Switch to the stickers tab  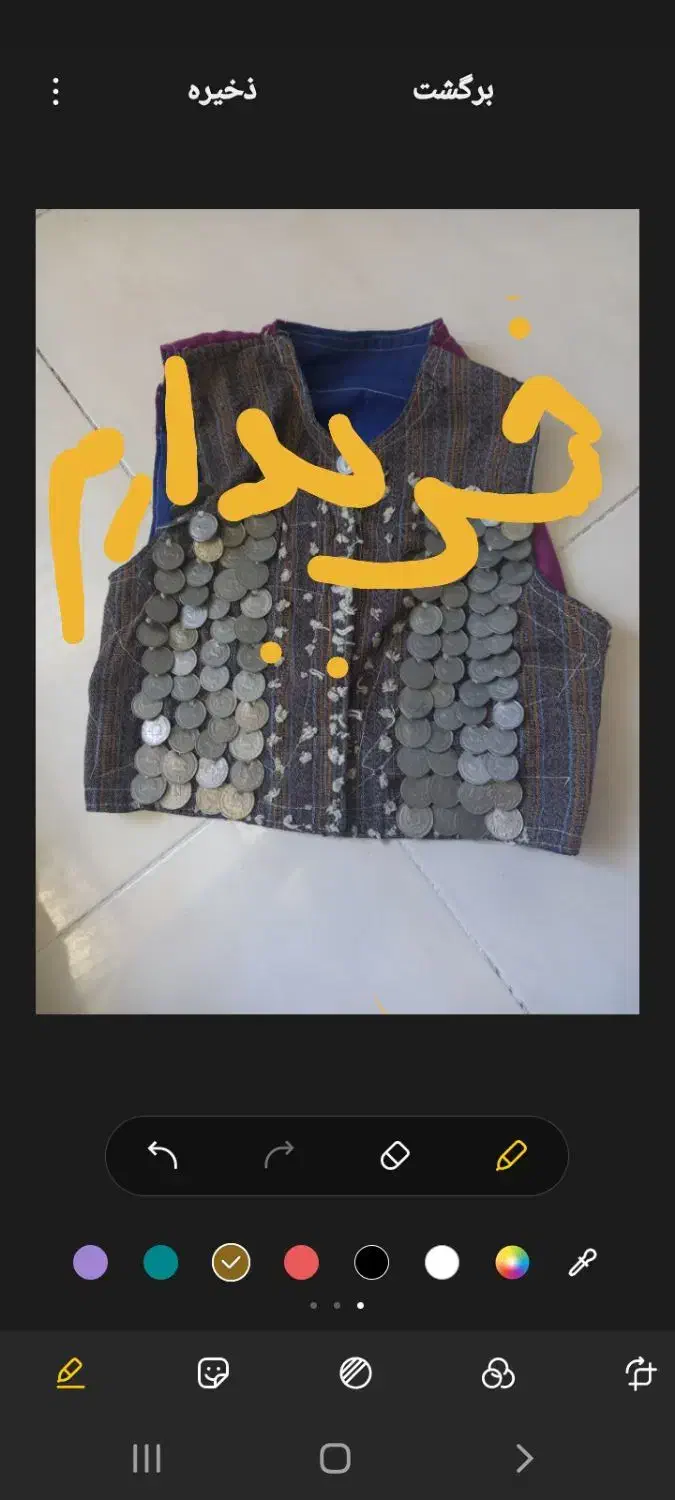coord(213,1374)
